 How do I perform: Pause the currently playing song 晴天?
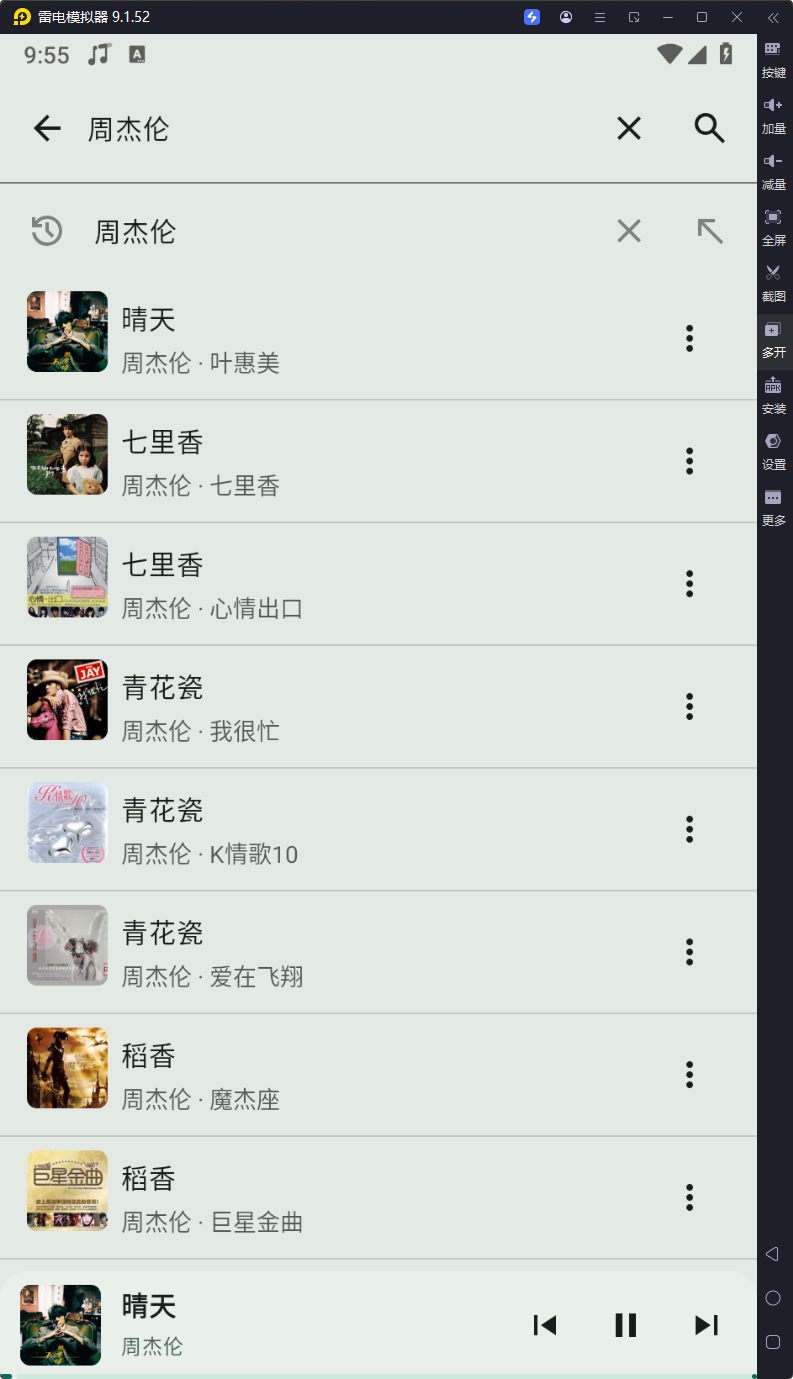pos(625,1325)
